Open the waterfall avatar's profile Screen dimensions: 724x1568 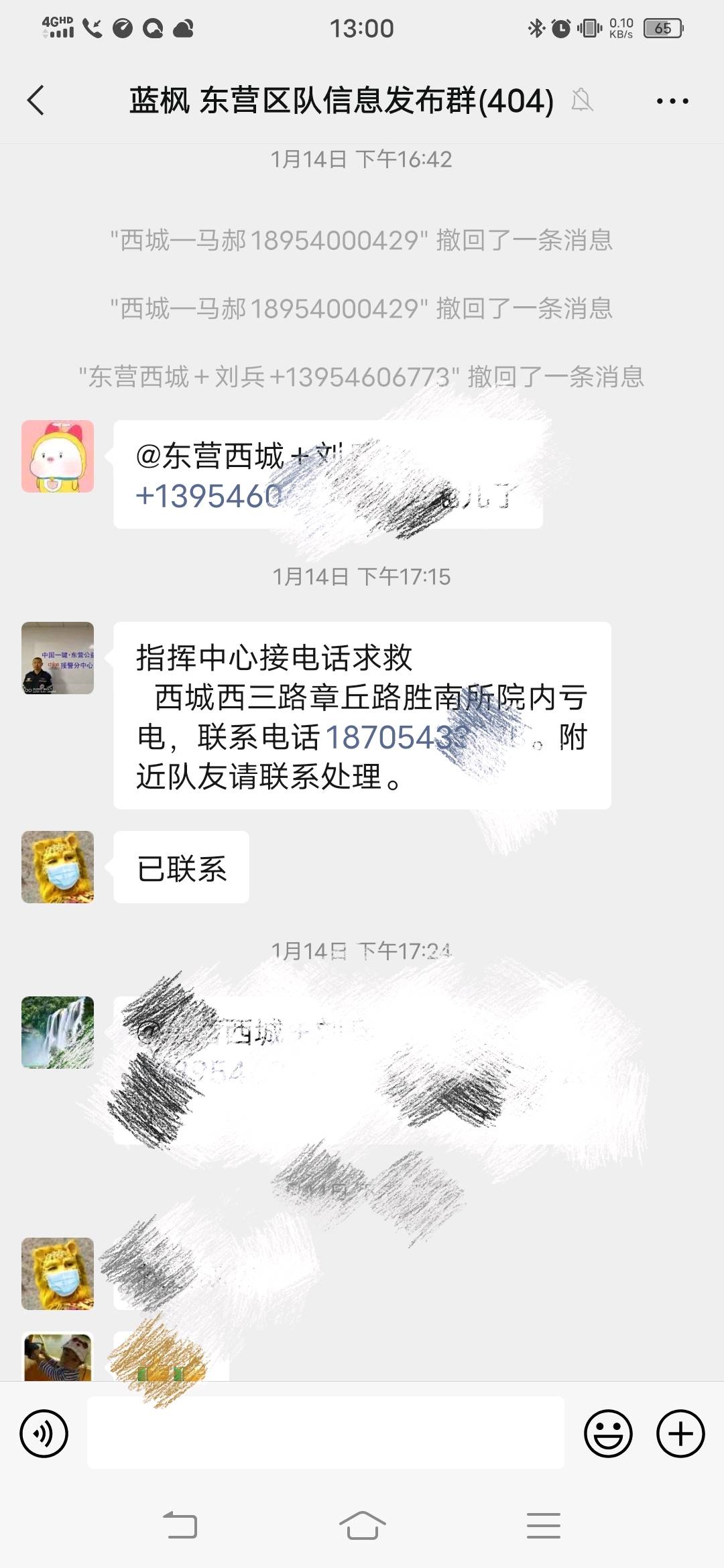[58, 1032]
